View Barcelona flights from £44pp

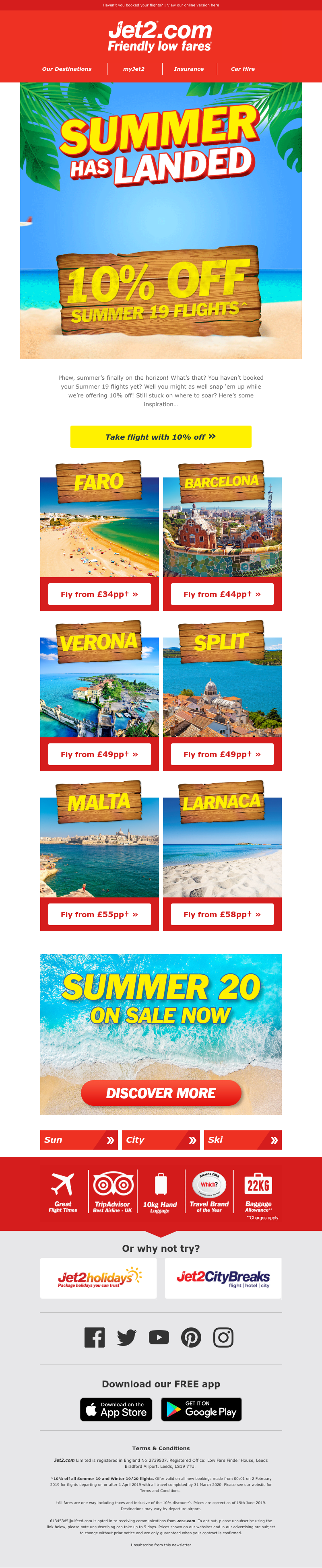click(x=222, y=594)
